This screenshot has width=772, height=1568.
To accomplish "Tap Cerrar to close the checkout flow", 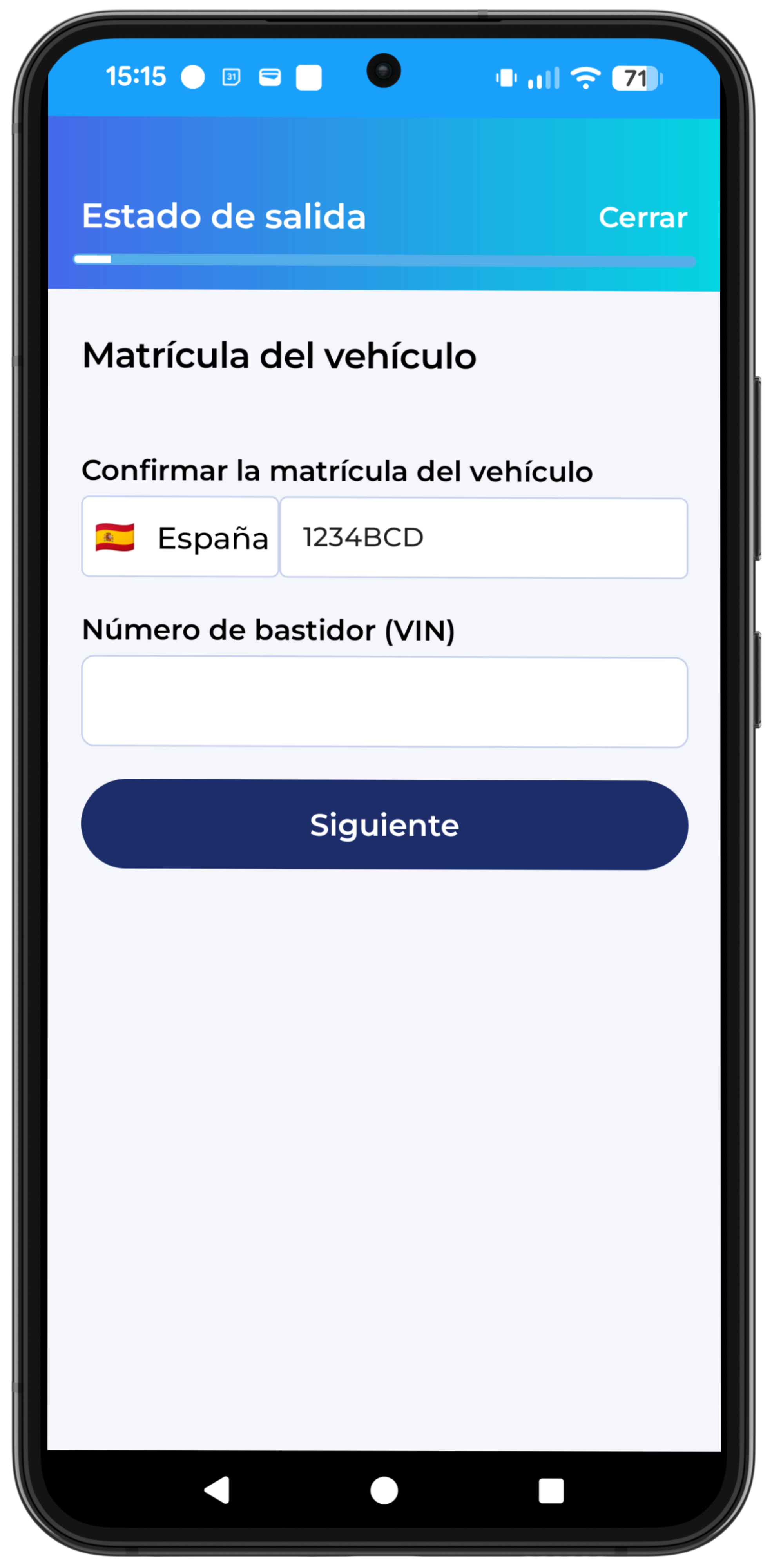I will 642,217.
